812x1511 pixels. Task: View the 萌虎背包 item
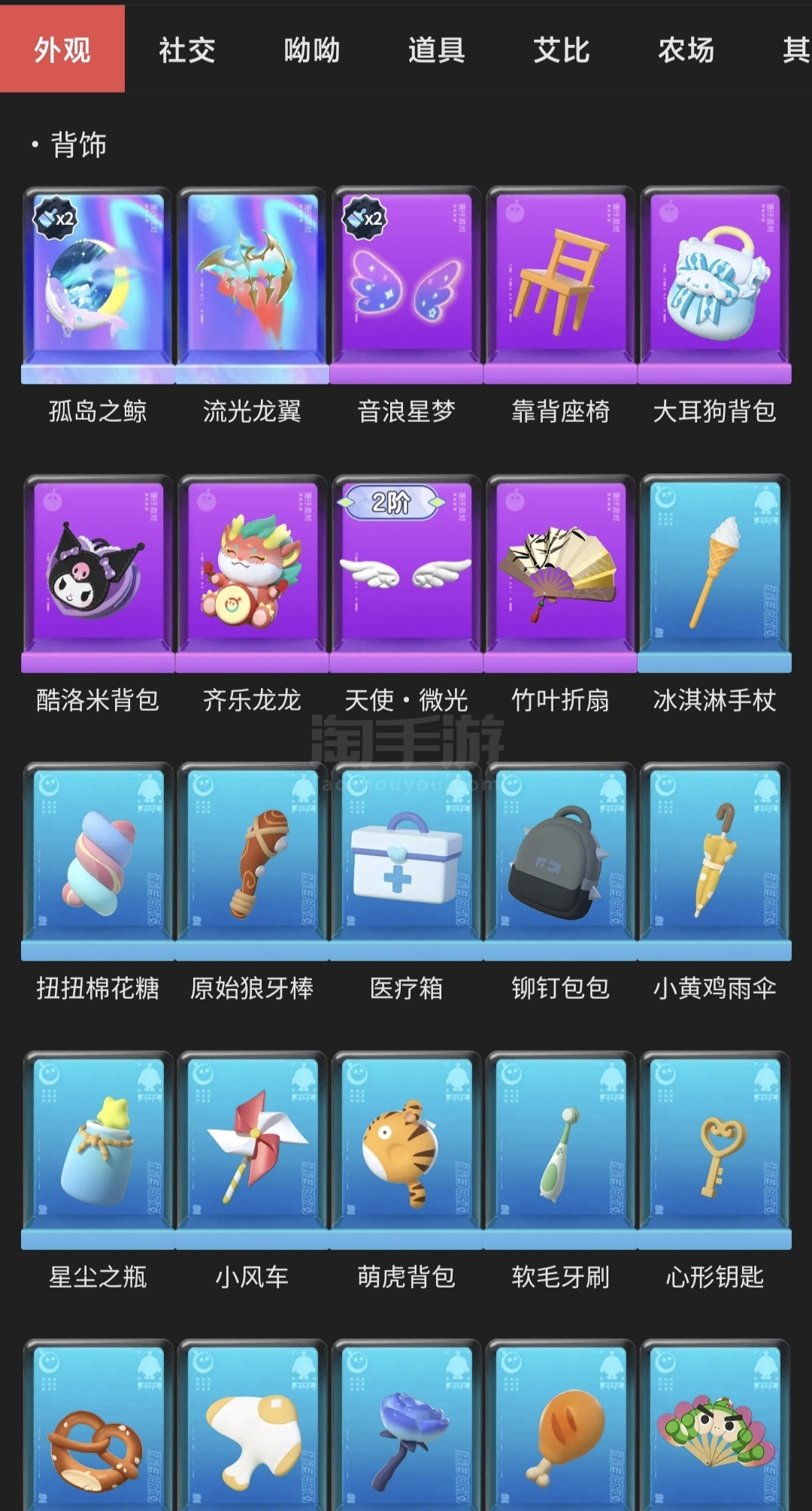[x=406, y=1149]
